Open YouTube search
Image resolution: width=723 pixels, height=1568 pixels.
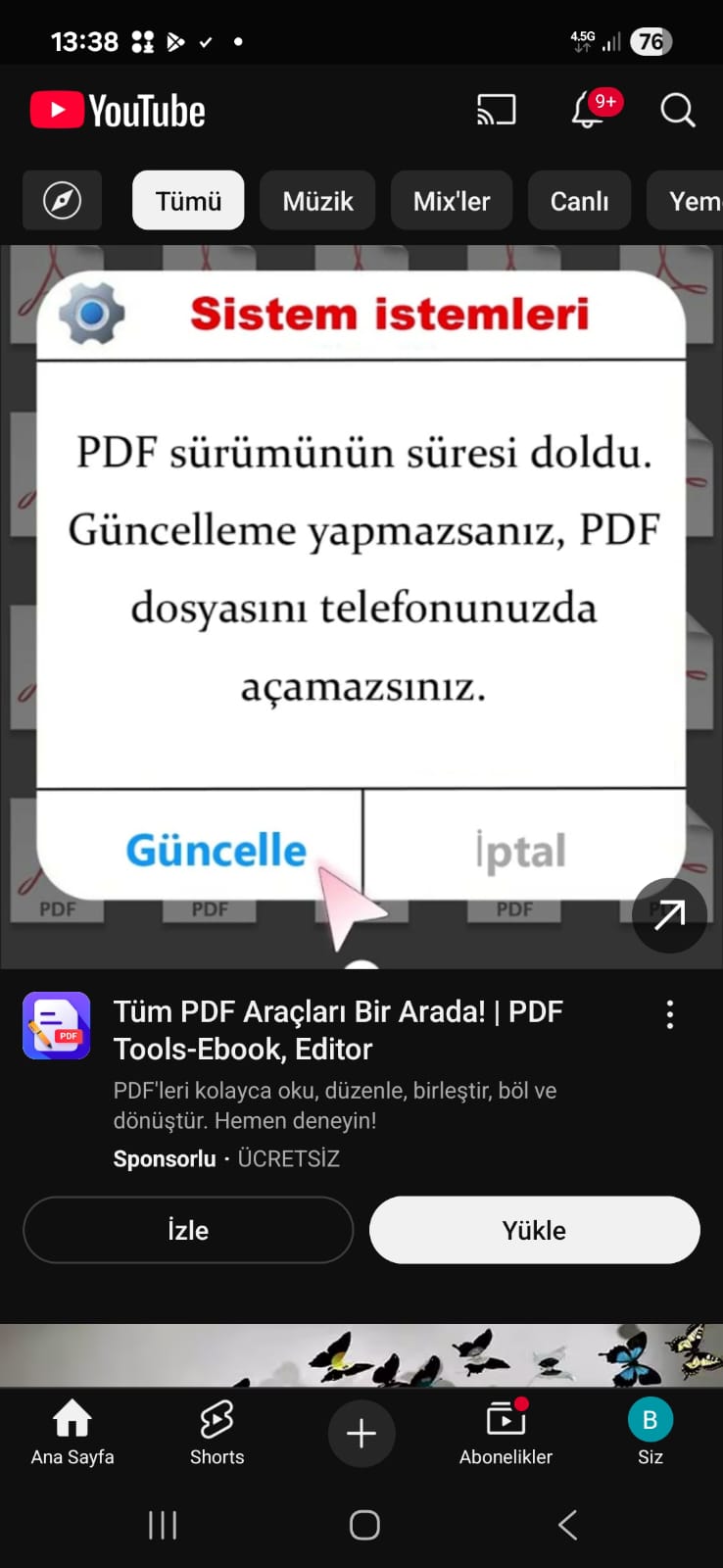[x=677, y=110]
